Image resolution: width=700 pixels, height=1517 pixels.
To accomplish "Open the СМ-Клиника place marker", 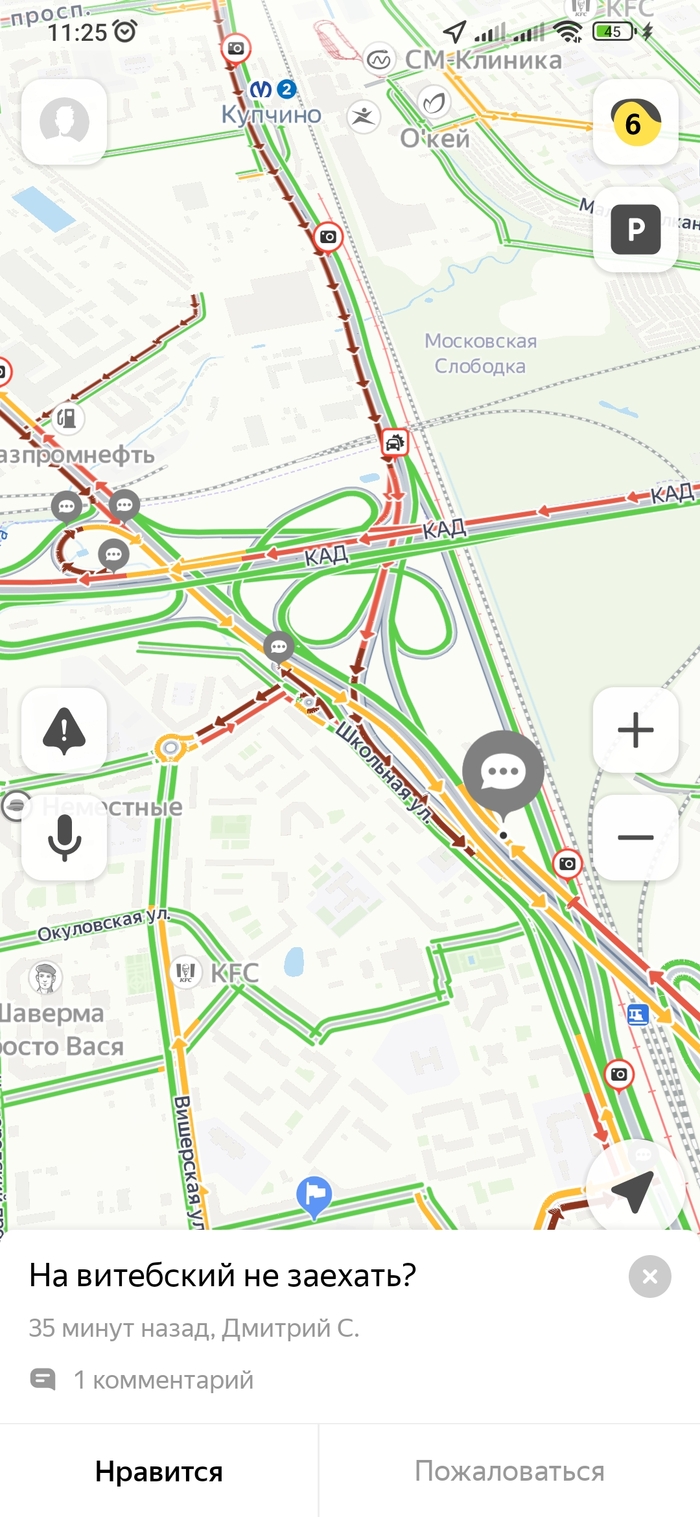I will [x=379, y=60].
